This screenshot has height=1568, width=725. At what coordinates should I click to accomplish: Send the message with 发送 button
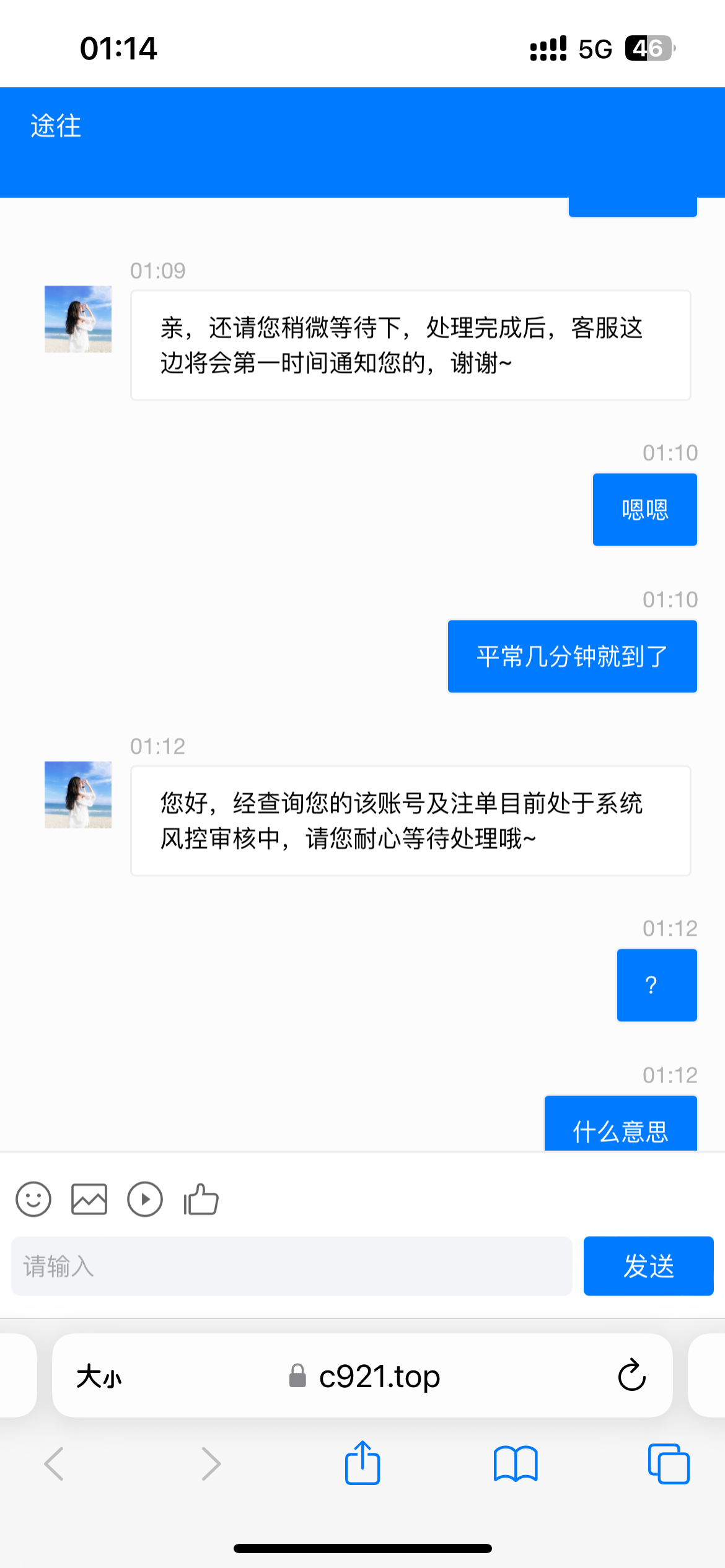pos(648,1266)
